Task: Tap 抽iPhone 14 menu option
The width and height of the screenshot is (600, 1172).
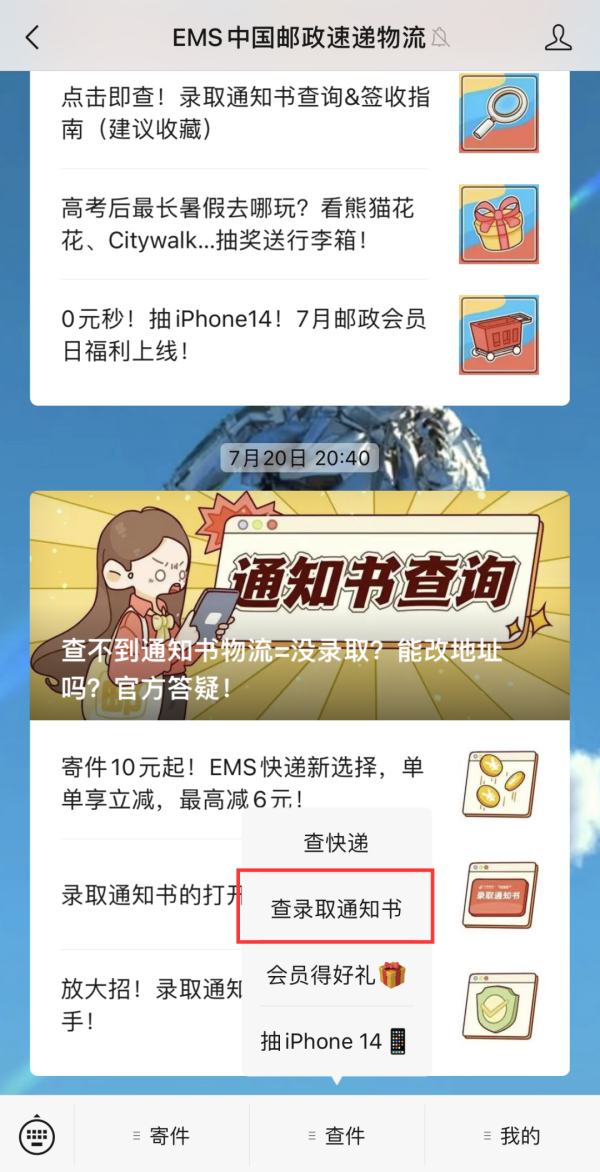Action: (336, 1041)
